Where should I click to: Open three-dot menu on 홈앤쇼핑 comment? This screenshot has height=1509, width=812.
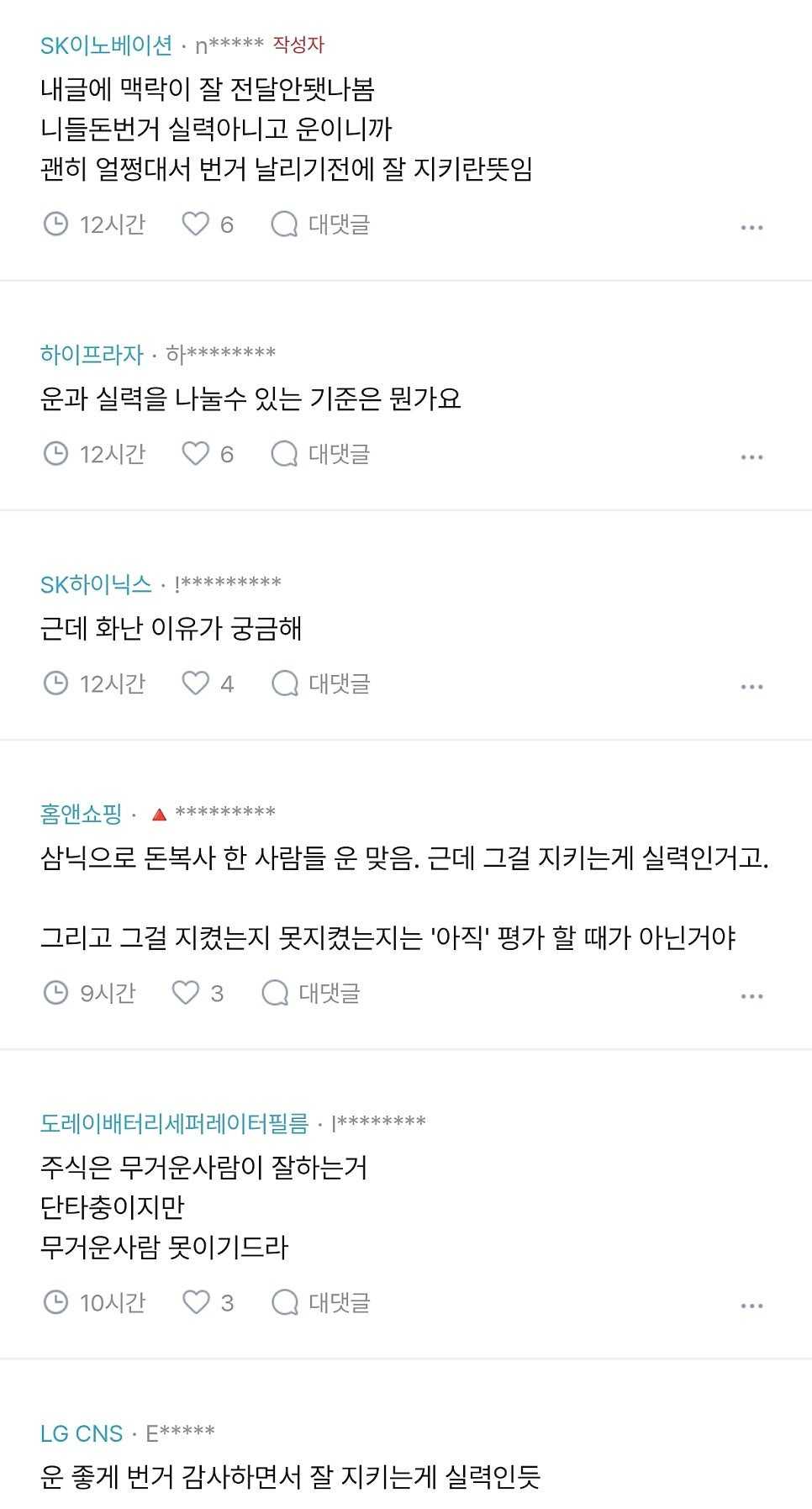tap(751, 995)
